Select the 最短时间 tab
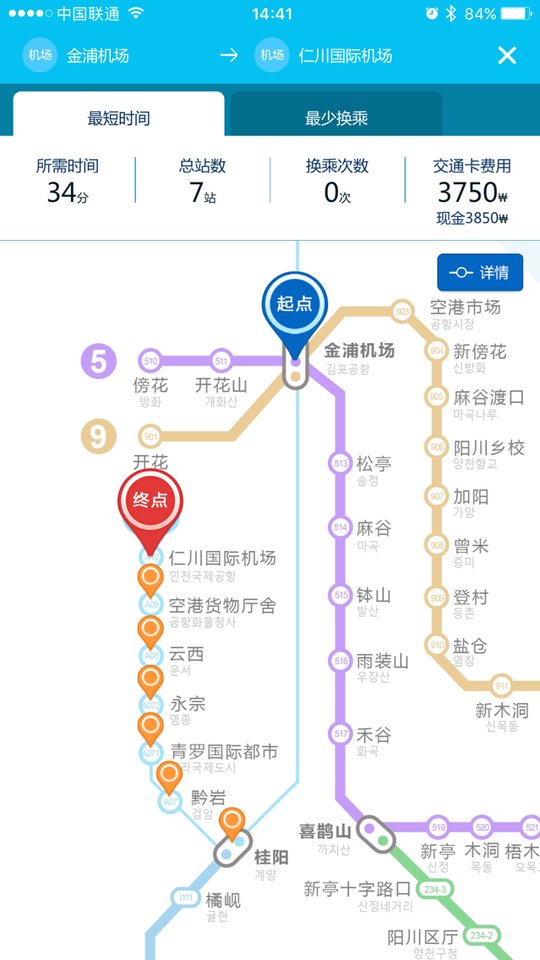The width and height of the screenshot is (540, 960). (x=119, y=118)
